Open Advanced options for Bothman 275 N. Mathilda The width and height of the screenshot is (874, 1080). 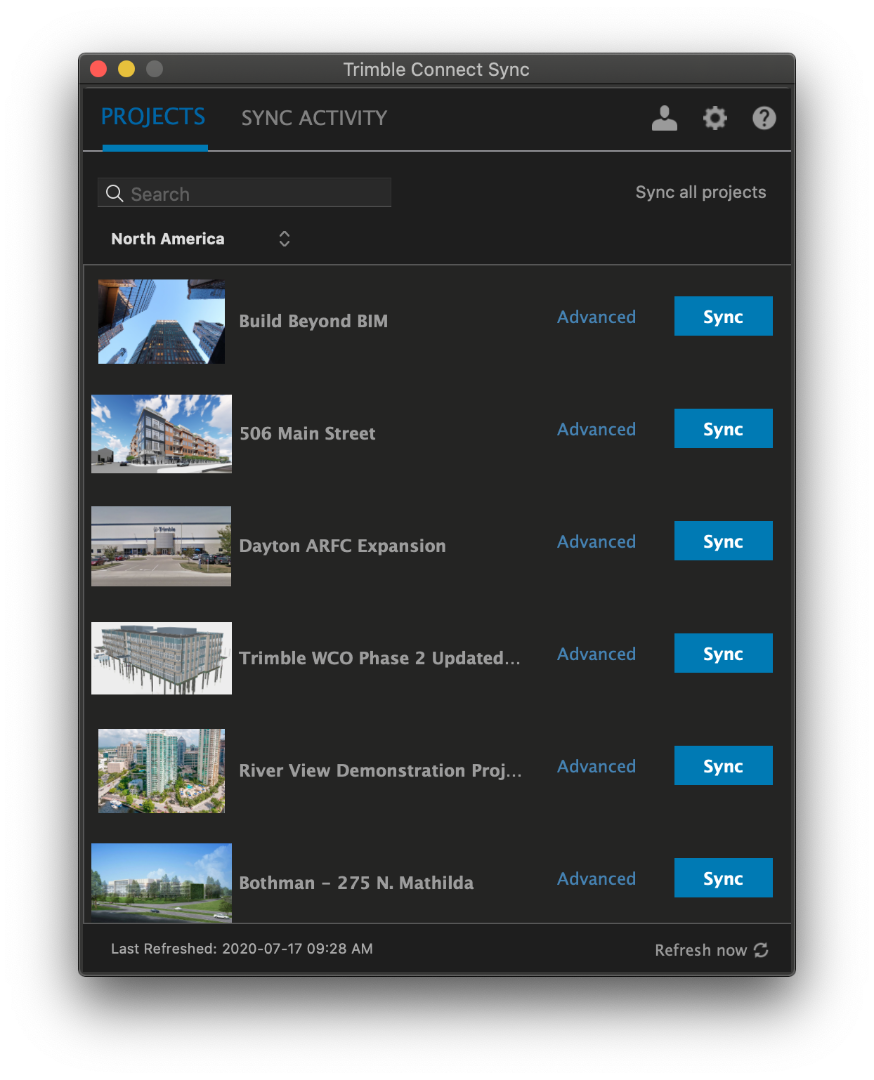(x=596, y=879)
